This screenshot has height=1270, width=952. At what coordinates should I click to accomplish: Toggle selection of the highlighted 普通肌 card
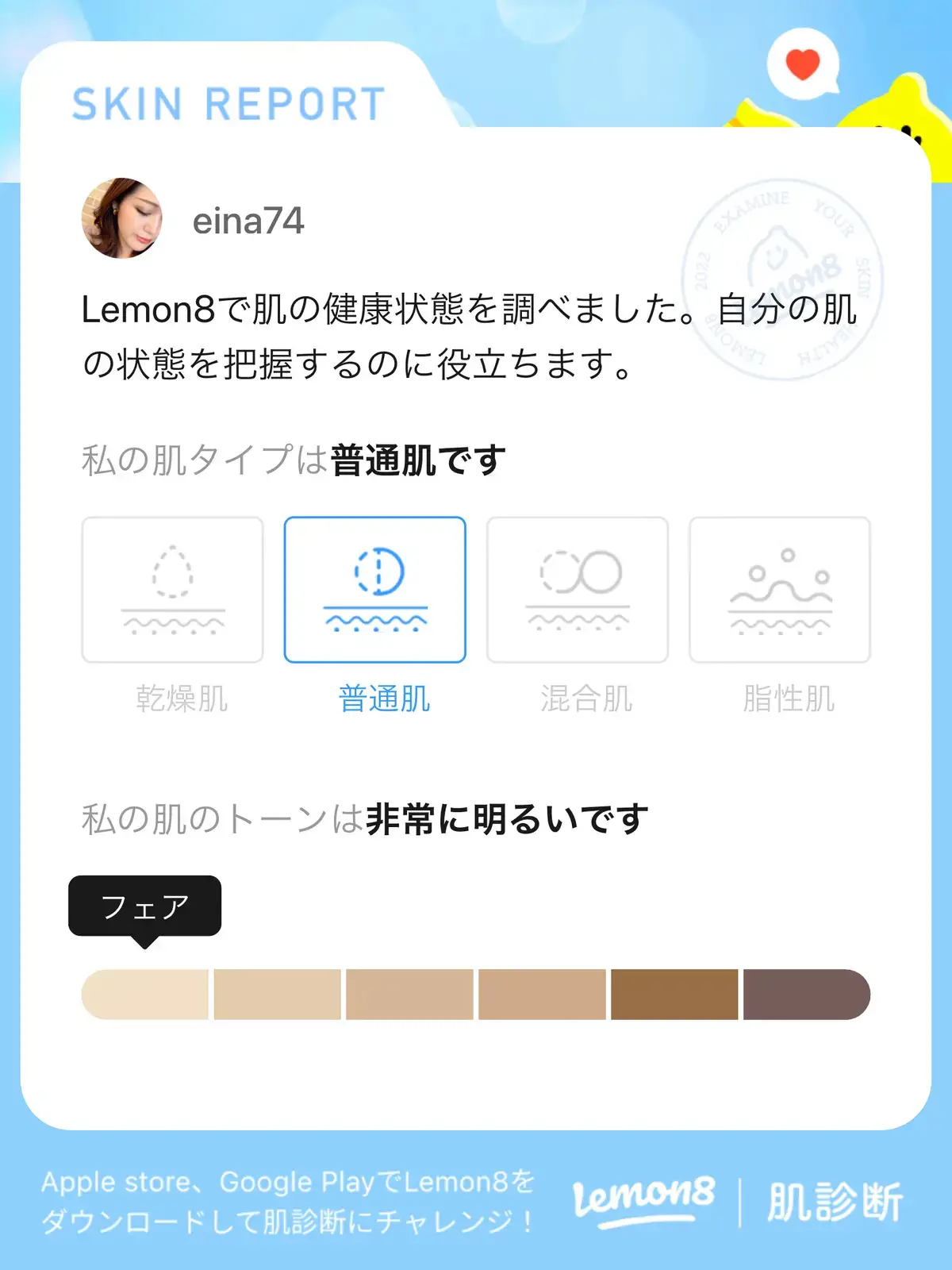click(x=375, y=589)
